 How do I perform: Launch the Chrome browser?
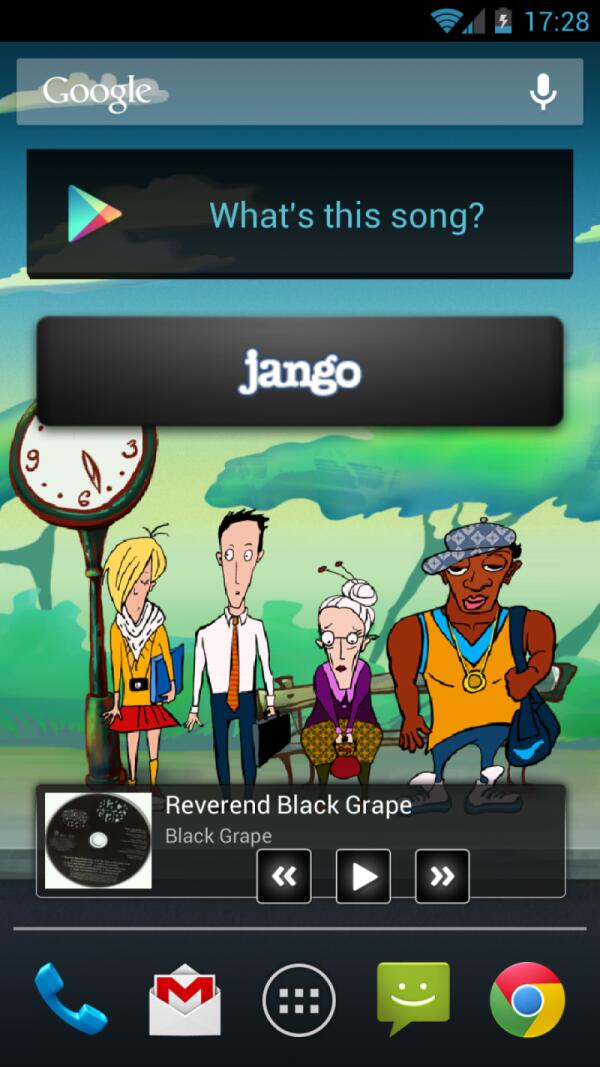click(527, 998)
